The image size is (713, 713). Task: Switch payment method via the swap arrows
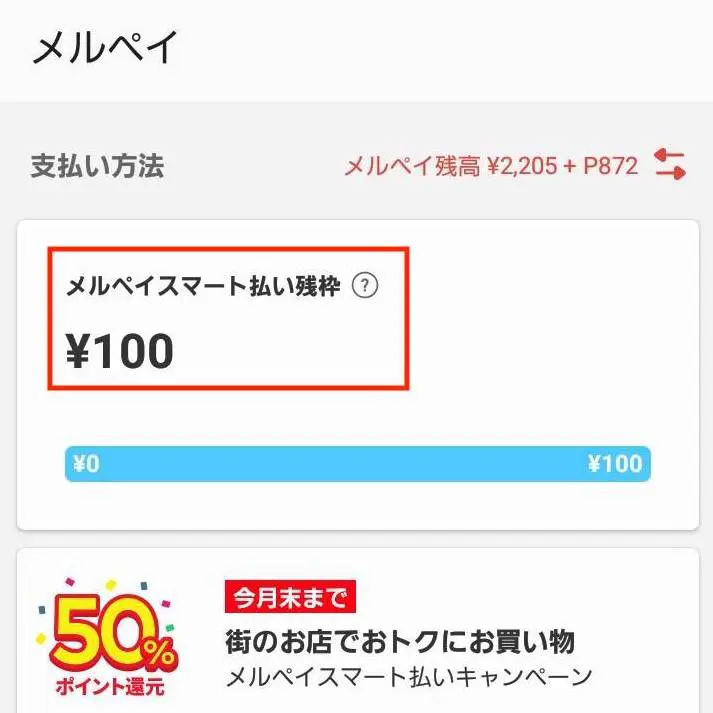tap(669, 165)
